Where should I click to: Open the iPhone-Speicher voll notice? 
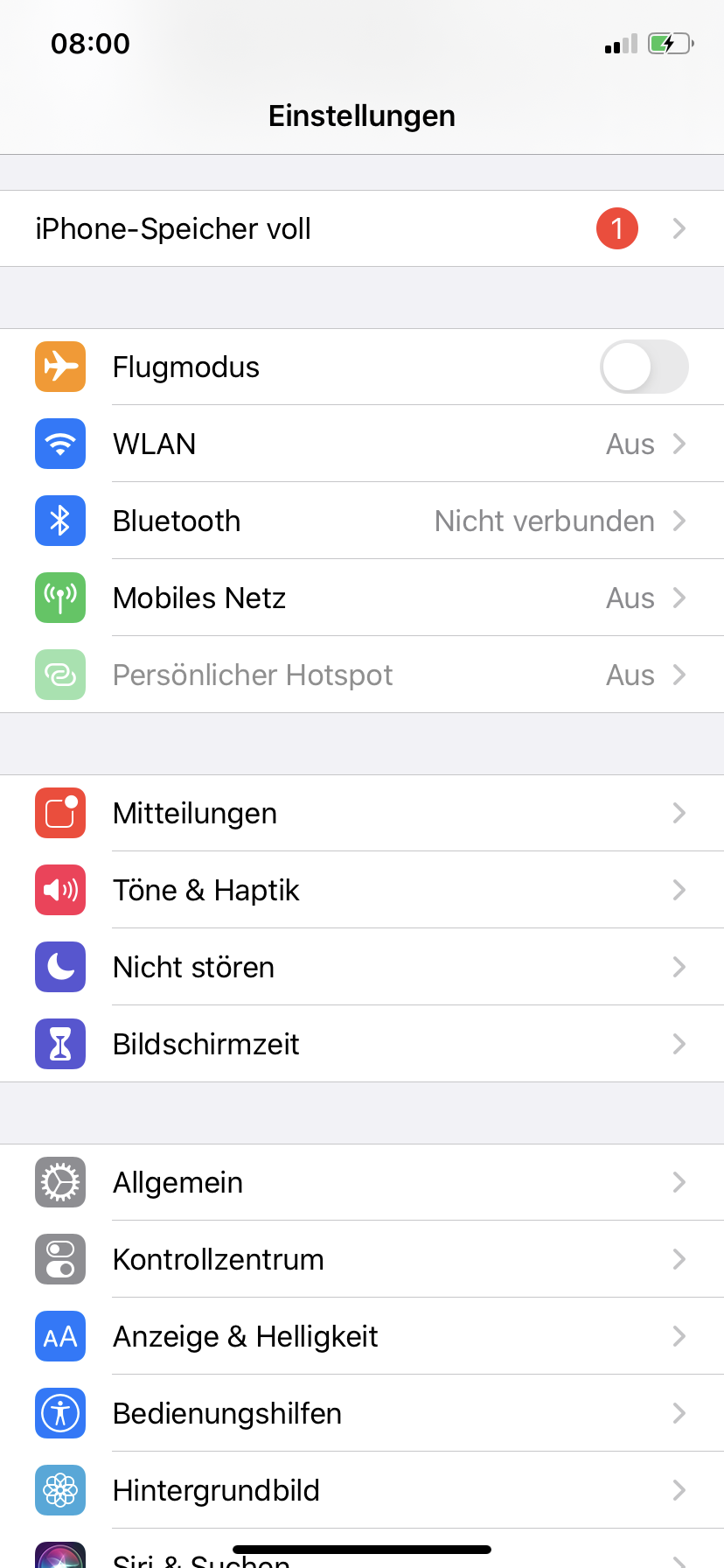(362, 228)
